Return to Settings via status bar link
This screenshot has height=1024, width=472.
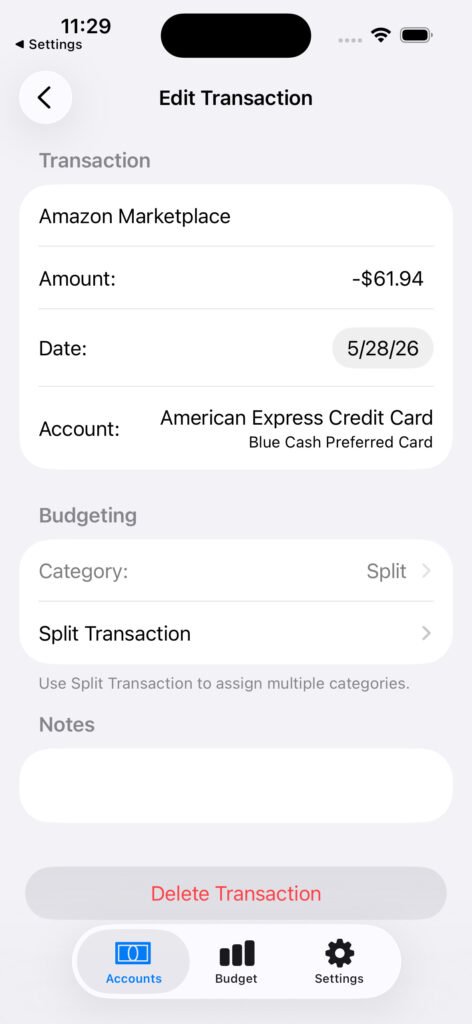(x=49, y=44)
